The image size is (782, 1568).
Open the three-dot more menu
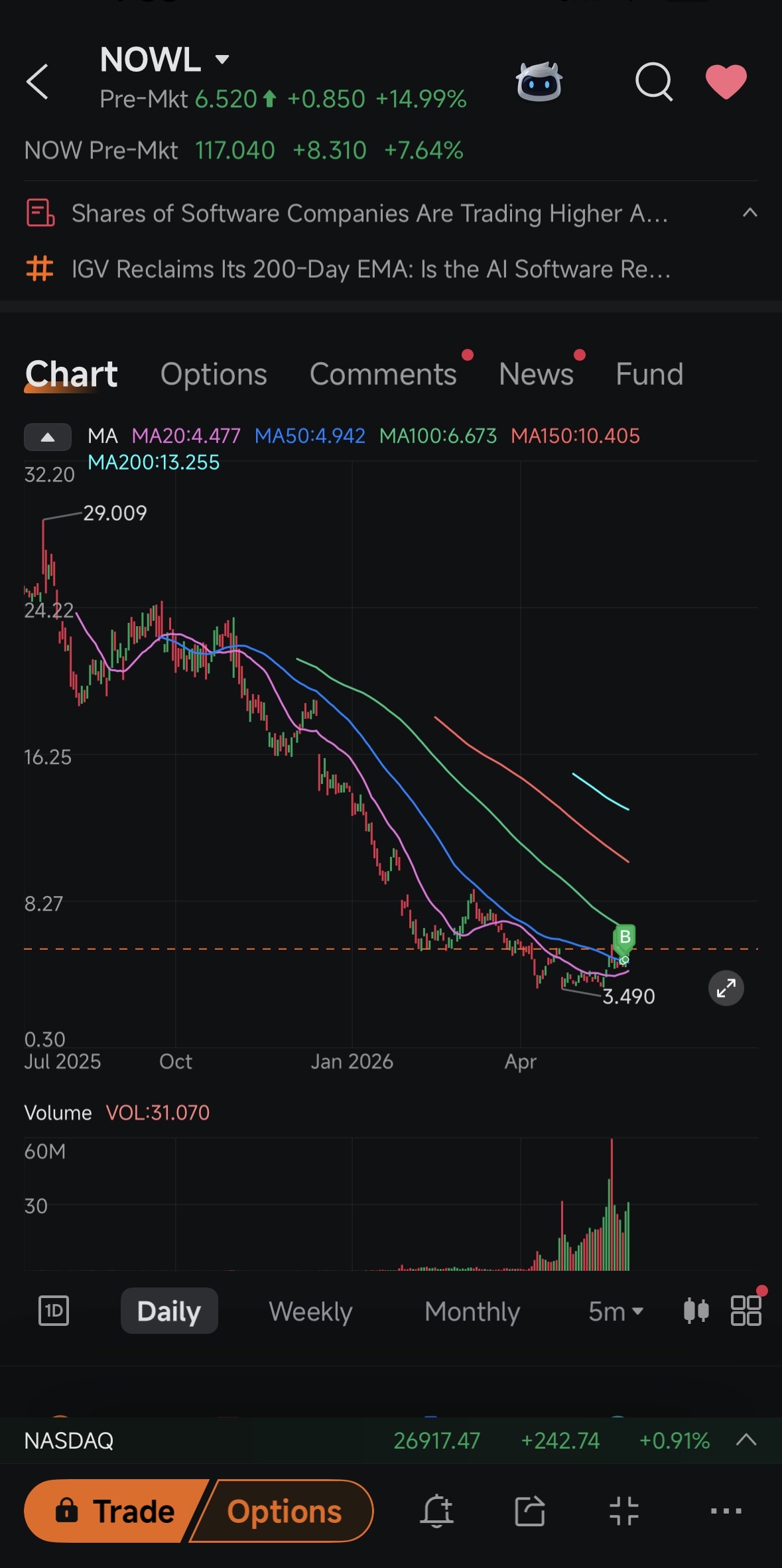726,1511
